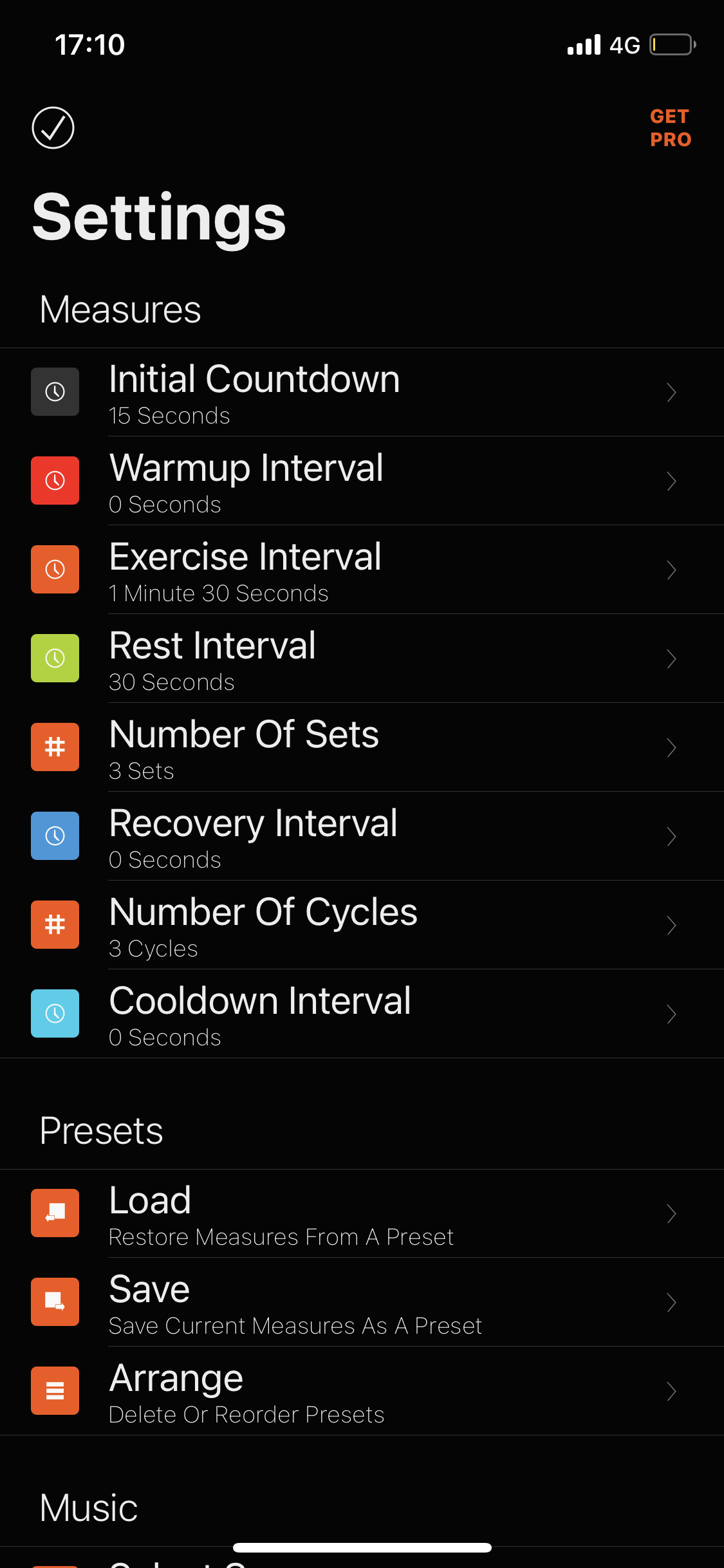Image resolution: width=724 pixels, height=1568 pixels.
Task: Open the Initial Countdown setting
Action: coord(362,392)
